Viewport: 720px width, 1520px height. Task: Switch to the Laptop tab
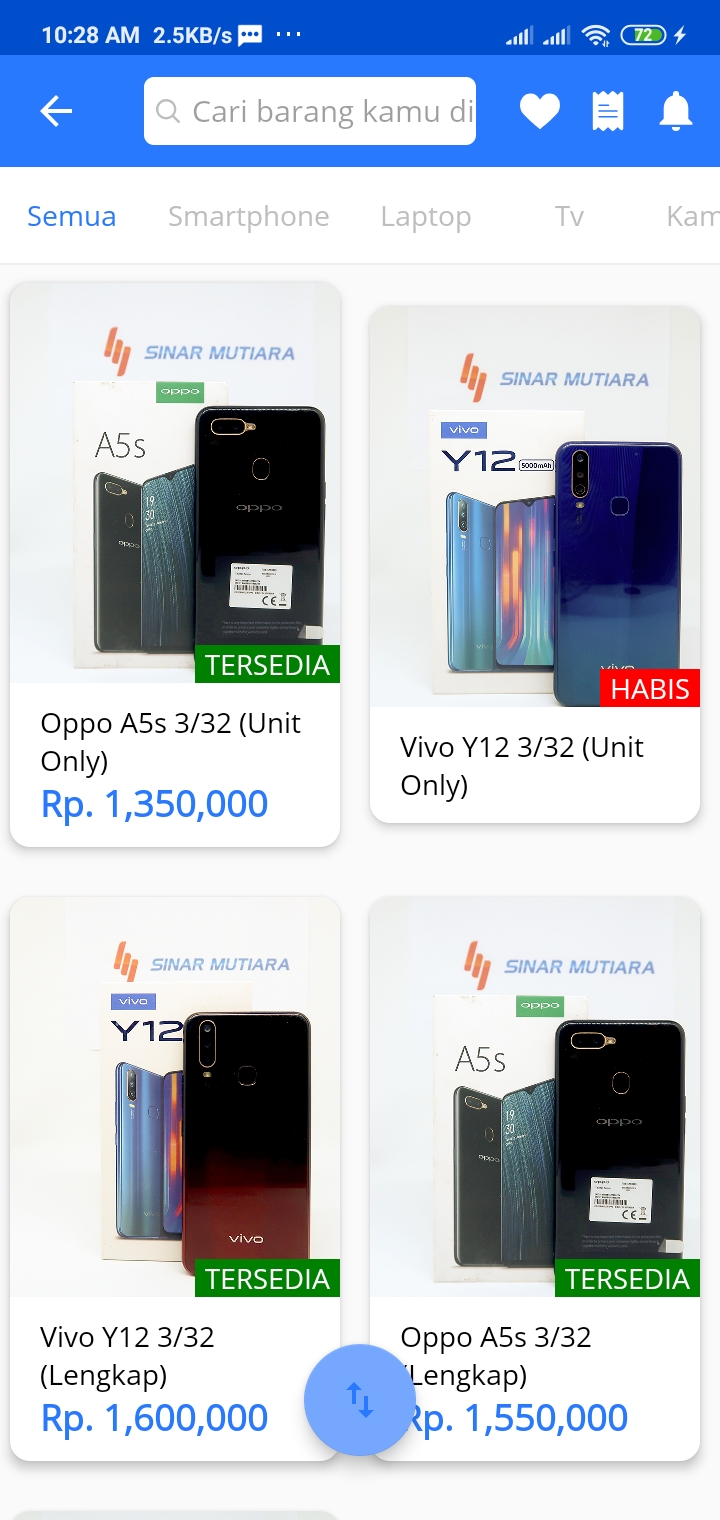pos(426,216)
